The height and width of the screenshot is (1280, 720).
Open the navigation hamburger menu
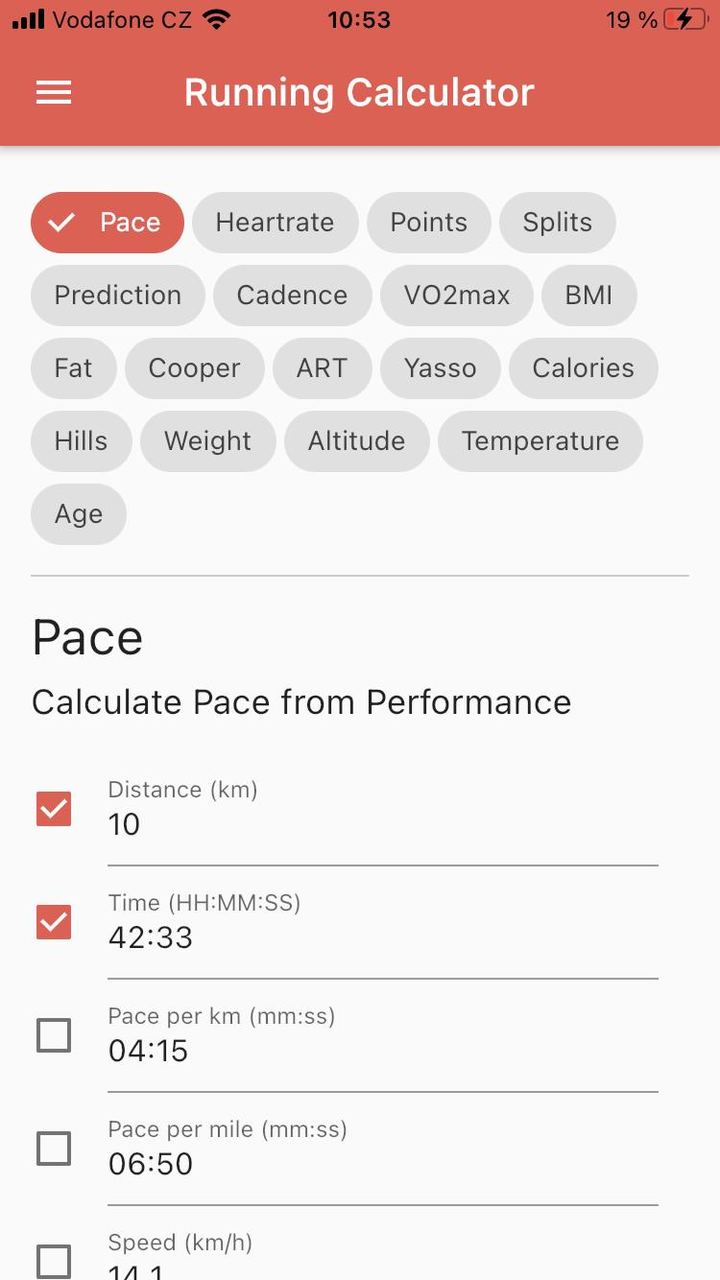pyautogui.click(x=53, y=92)
